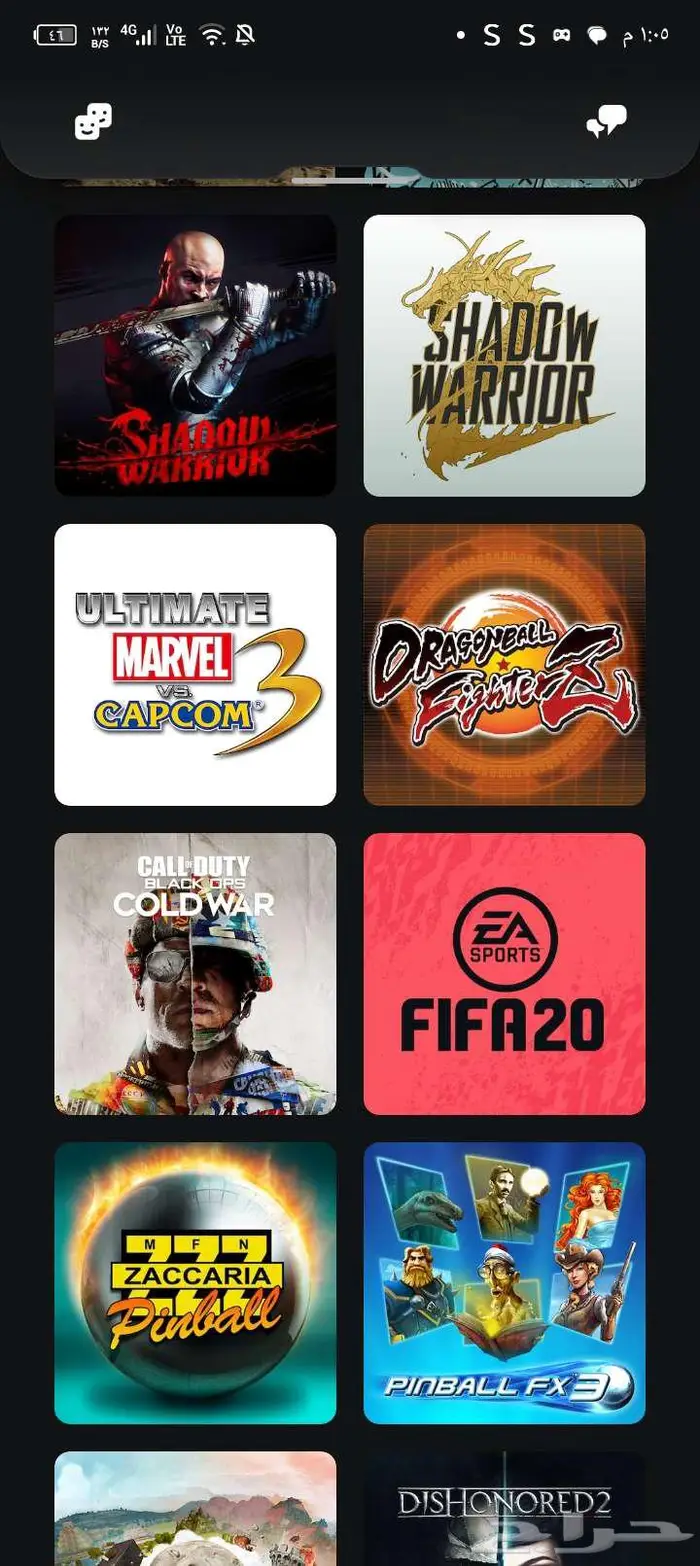Open the gold Shadow Warrior 2 tile
Viewport: 700px width, 1566px height.
tap(504, 355)
